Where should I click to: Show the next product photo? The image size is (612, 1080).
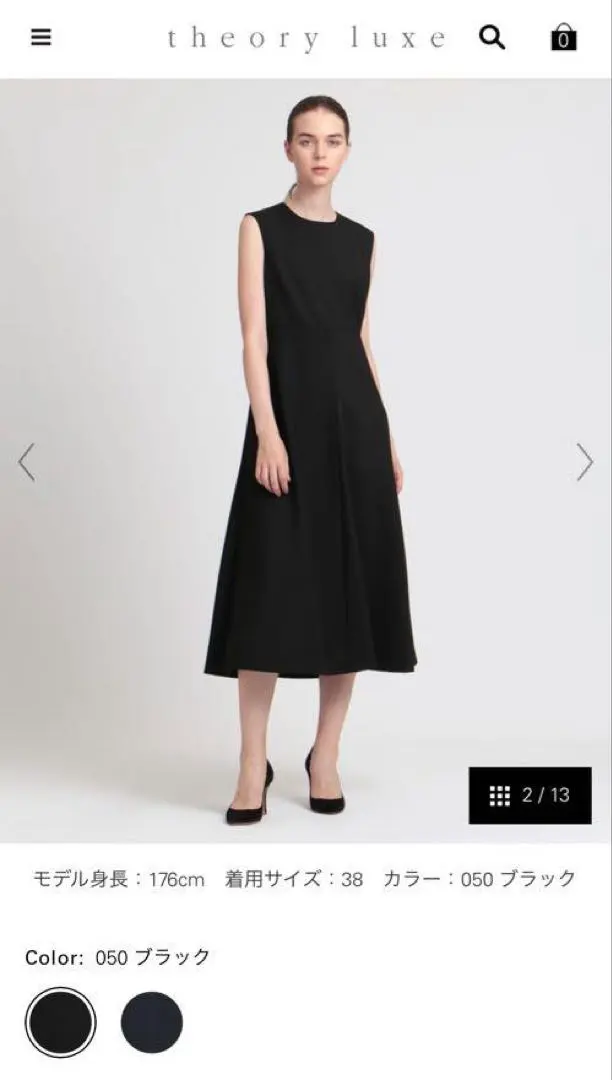click(x=585, y=462)
